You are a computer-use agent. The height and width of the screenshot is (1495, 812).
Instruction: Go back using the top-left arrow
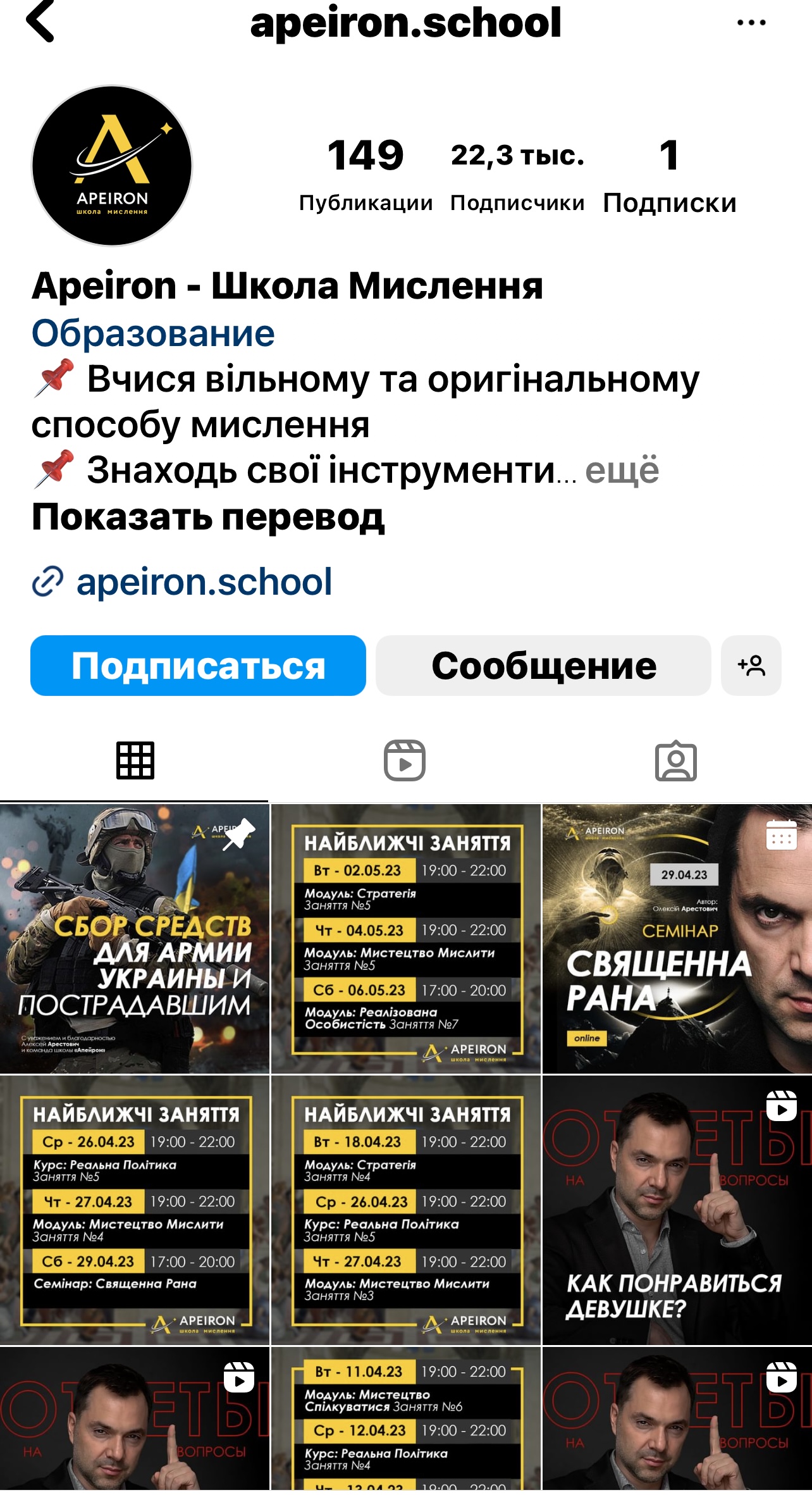coord(40,21)
